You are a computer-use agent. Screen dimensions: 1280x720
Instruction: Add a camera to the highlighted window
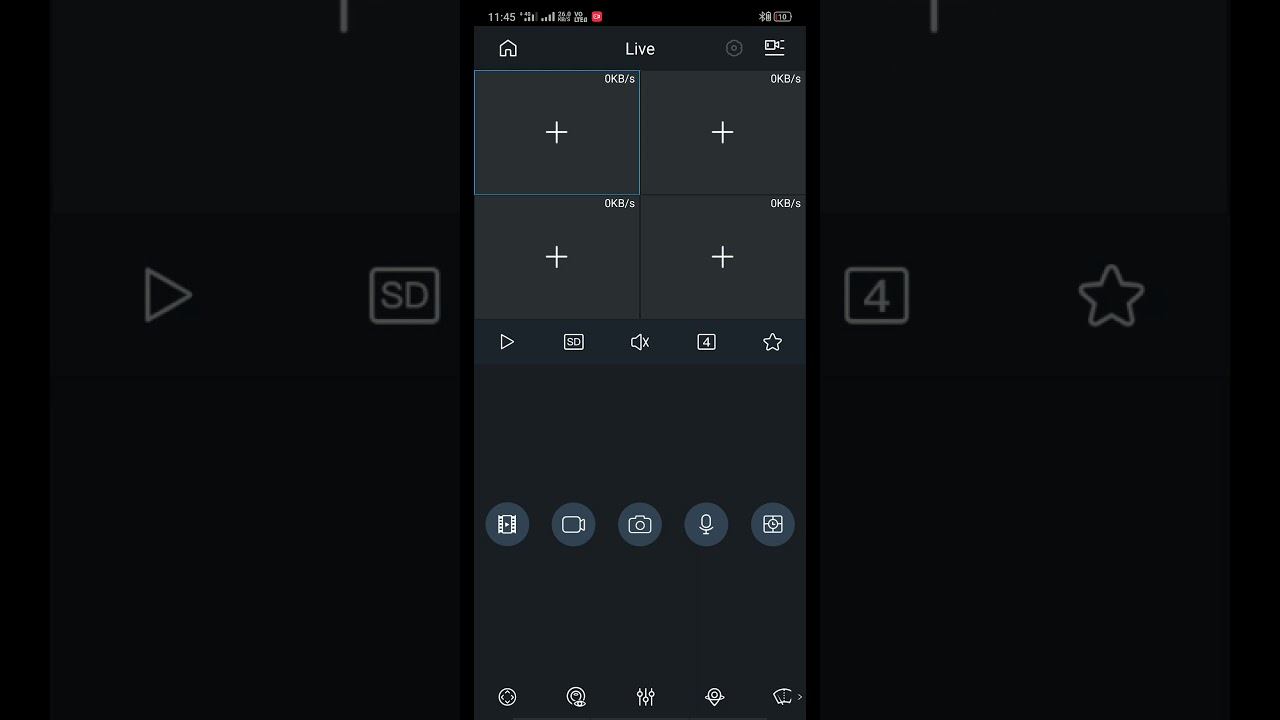coord(556,132)
